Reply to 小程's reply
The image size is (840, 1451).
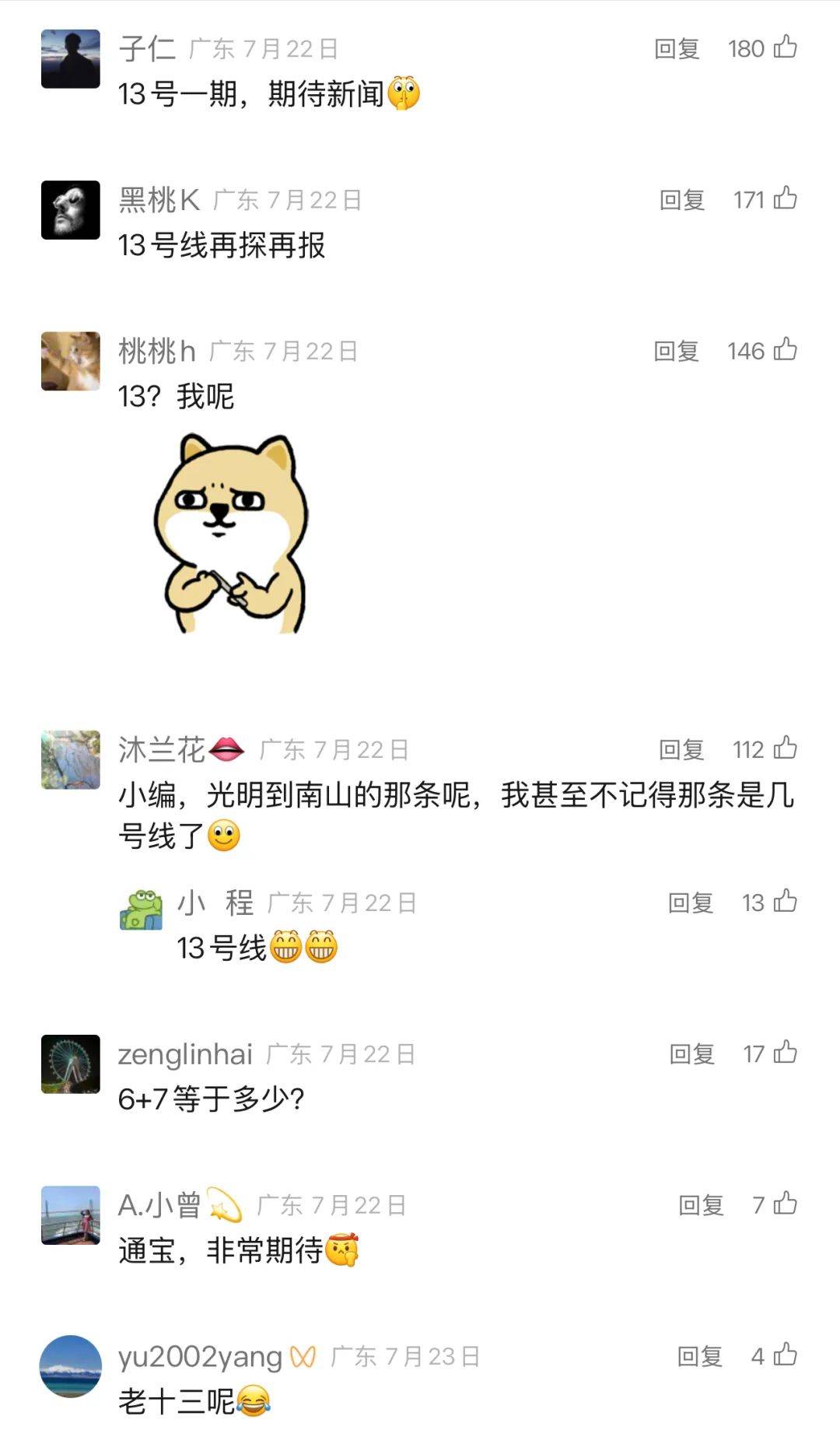pos(690,902)
